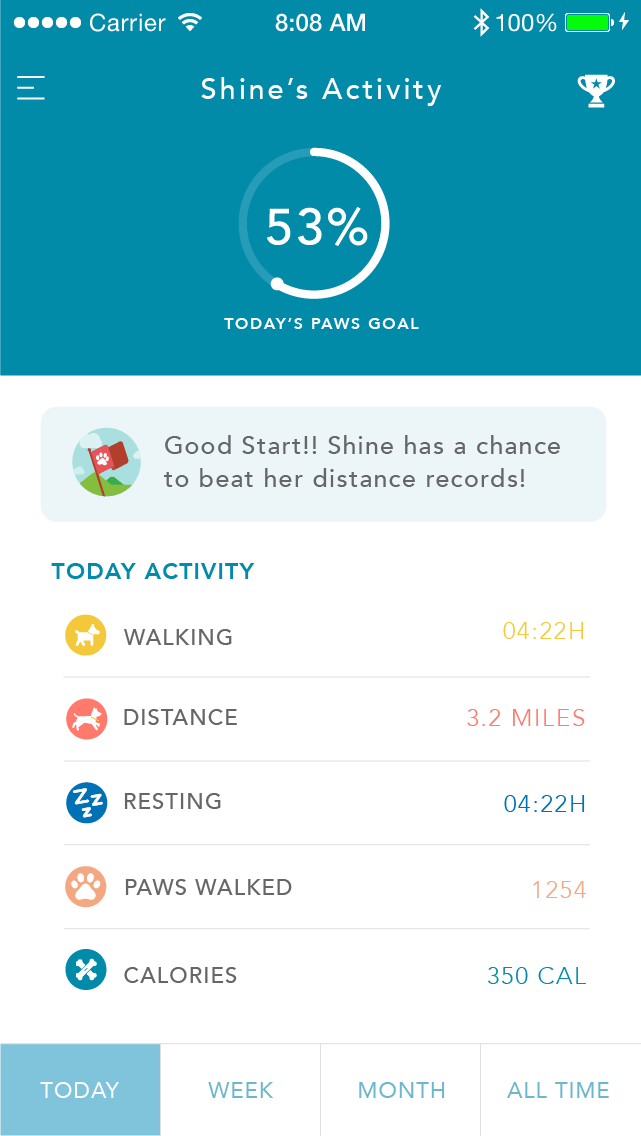Select the All Time tab

click(x=561, y=1090)
